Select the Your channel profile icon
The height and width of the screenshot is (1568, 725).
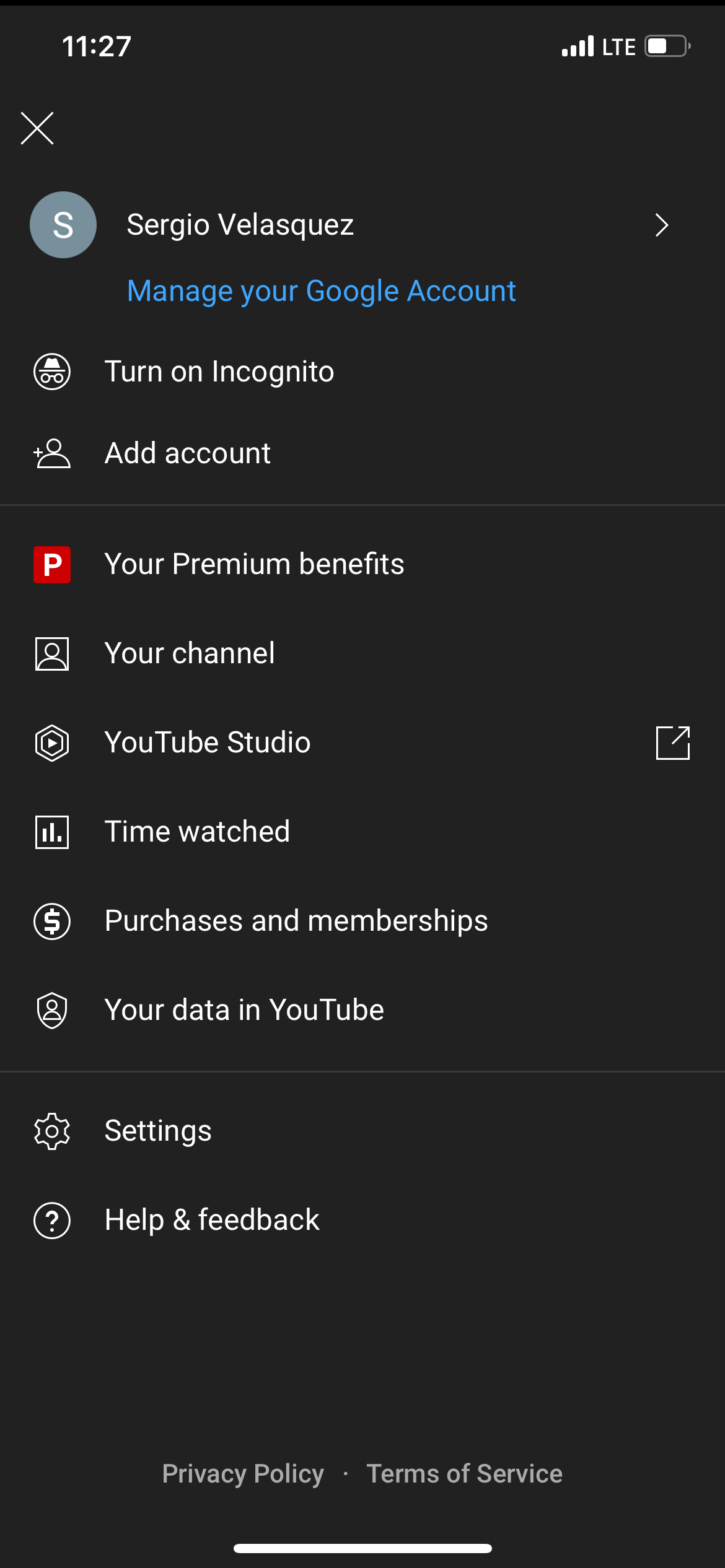click(52, 653)
